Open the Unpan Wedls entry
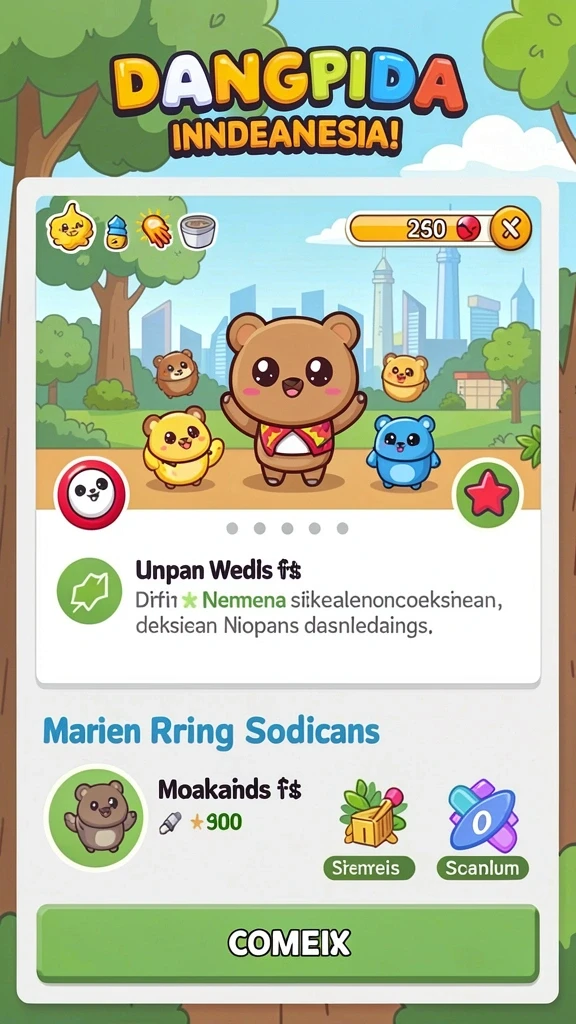The height and width of the screenshot is (1024, 576). point(218,570)
